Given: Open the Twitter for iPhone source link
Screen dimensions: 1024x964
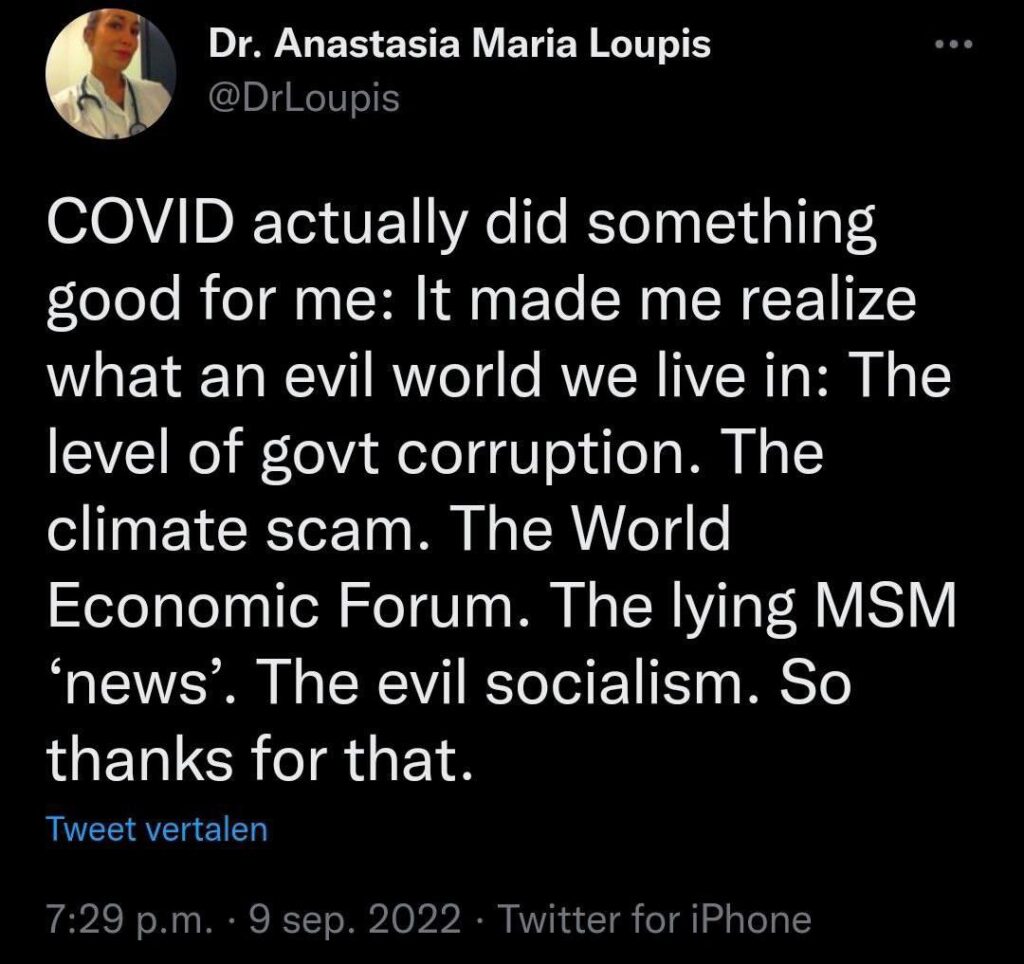Looking at the screenshot, I should tap(653, 919).
